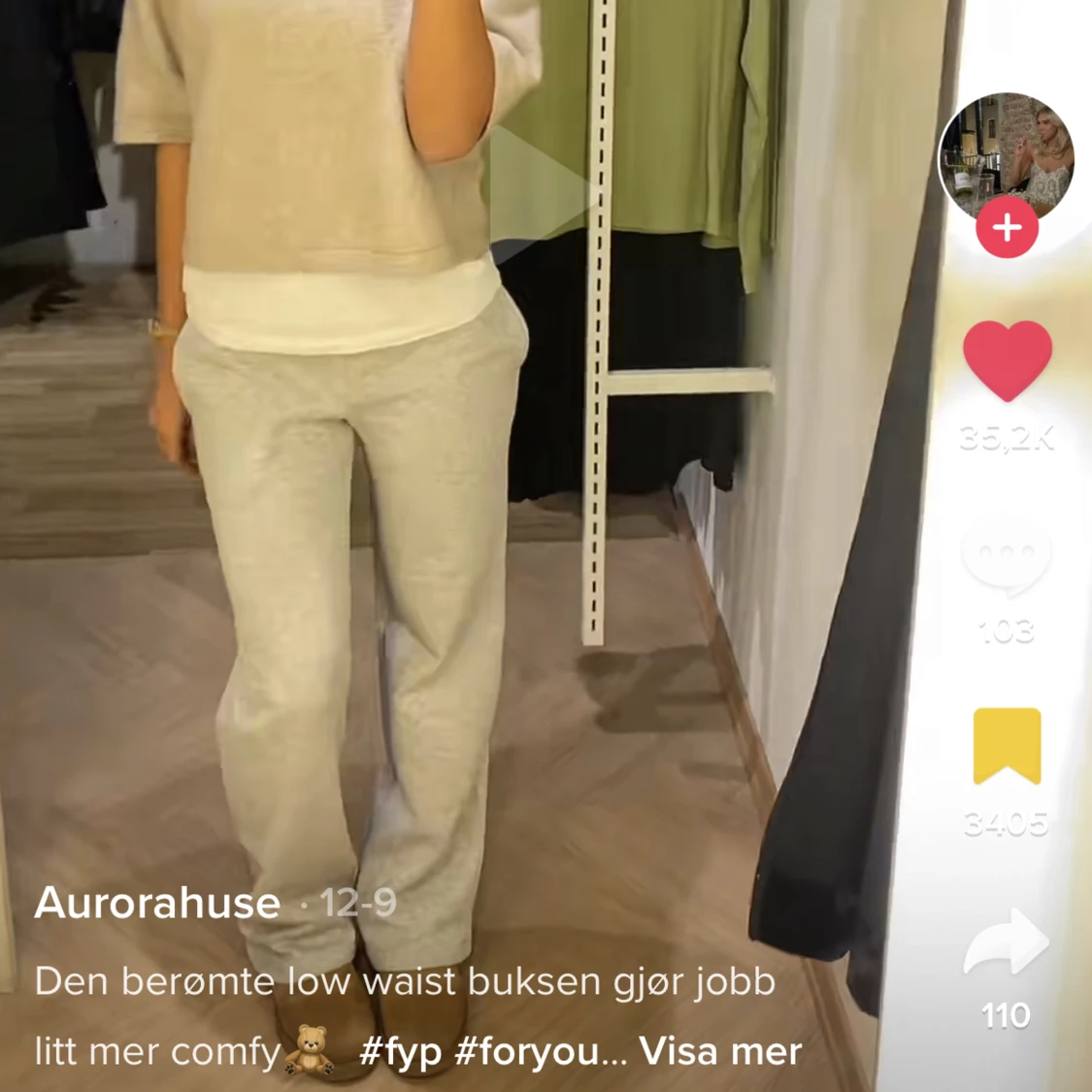1092x1092 pixels.
Task: Unlike the video with the heart icon
Action: 1007,360
